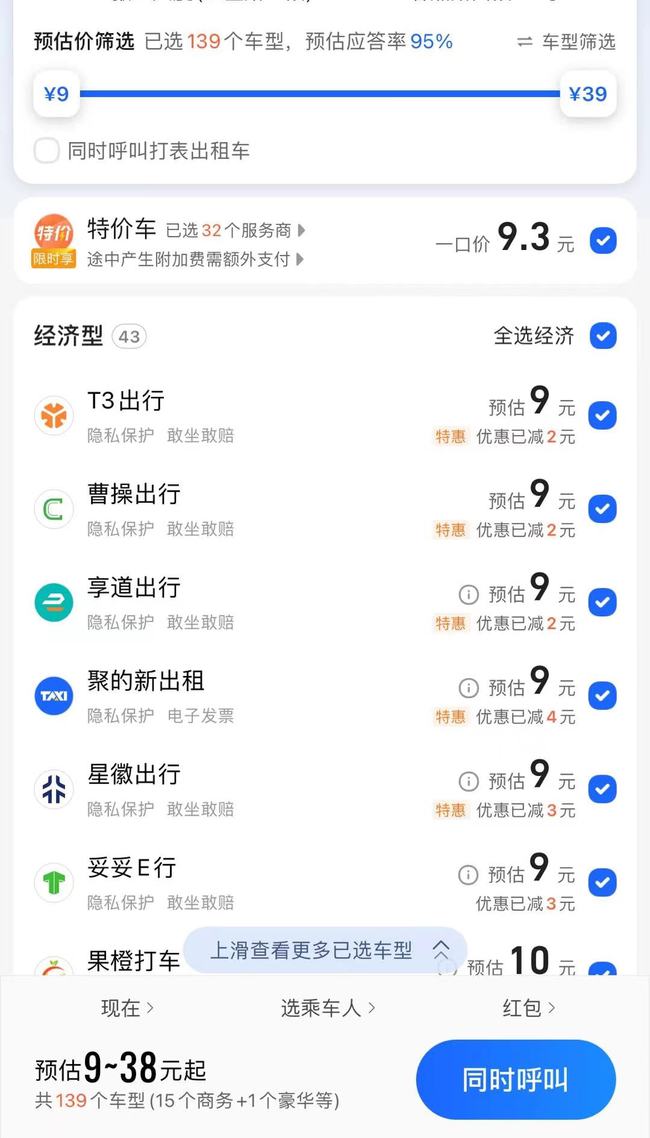Viewport: 650px width, 1138px height.
Task: Toggle the 全选经济 checkbox
Action: tap(603, 335)
